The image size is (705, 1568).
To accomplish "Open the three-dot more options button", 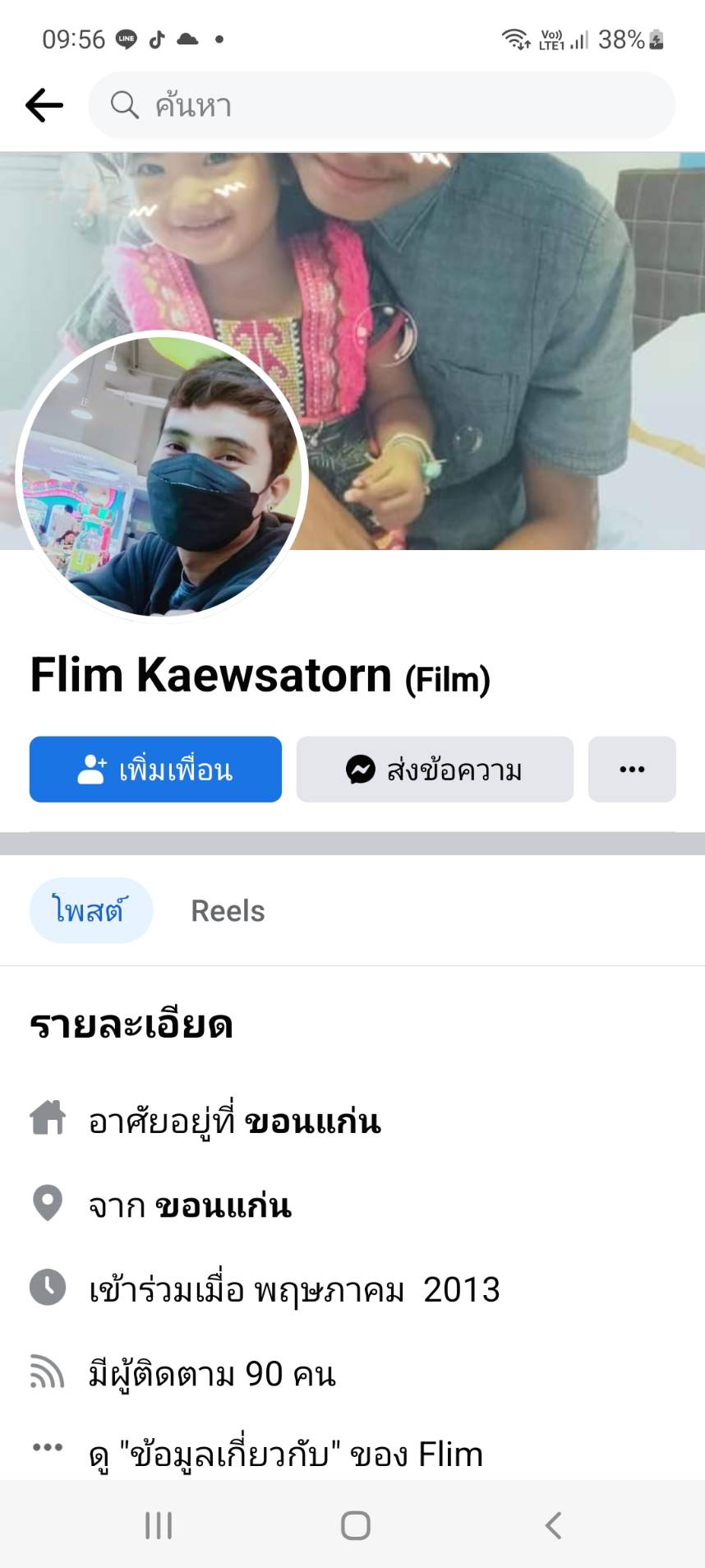I will [631, 769].
